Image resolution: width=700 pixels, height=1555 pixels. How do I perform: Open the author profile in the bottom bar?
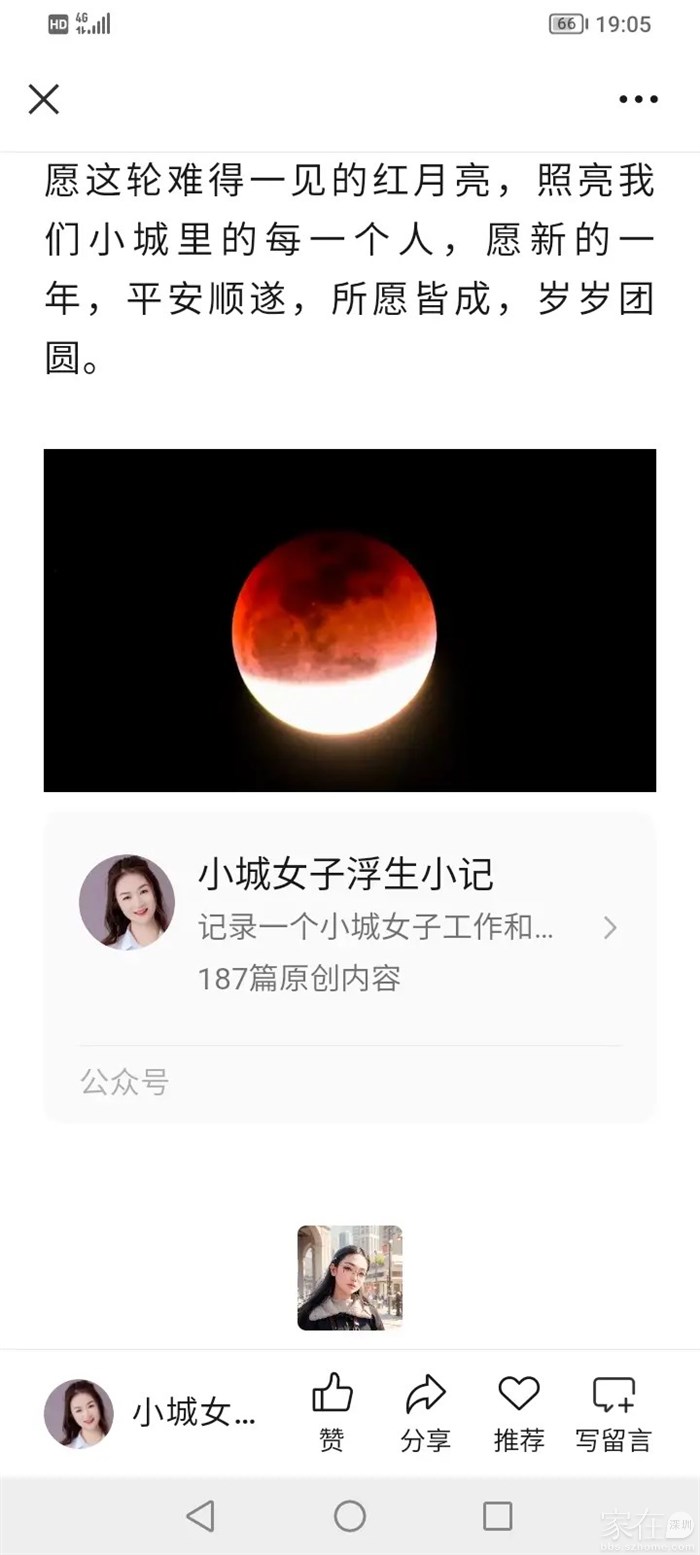(x=150, y=1413)
